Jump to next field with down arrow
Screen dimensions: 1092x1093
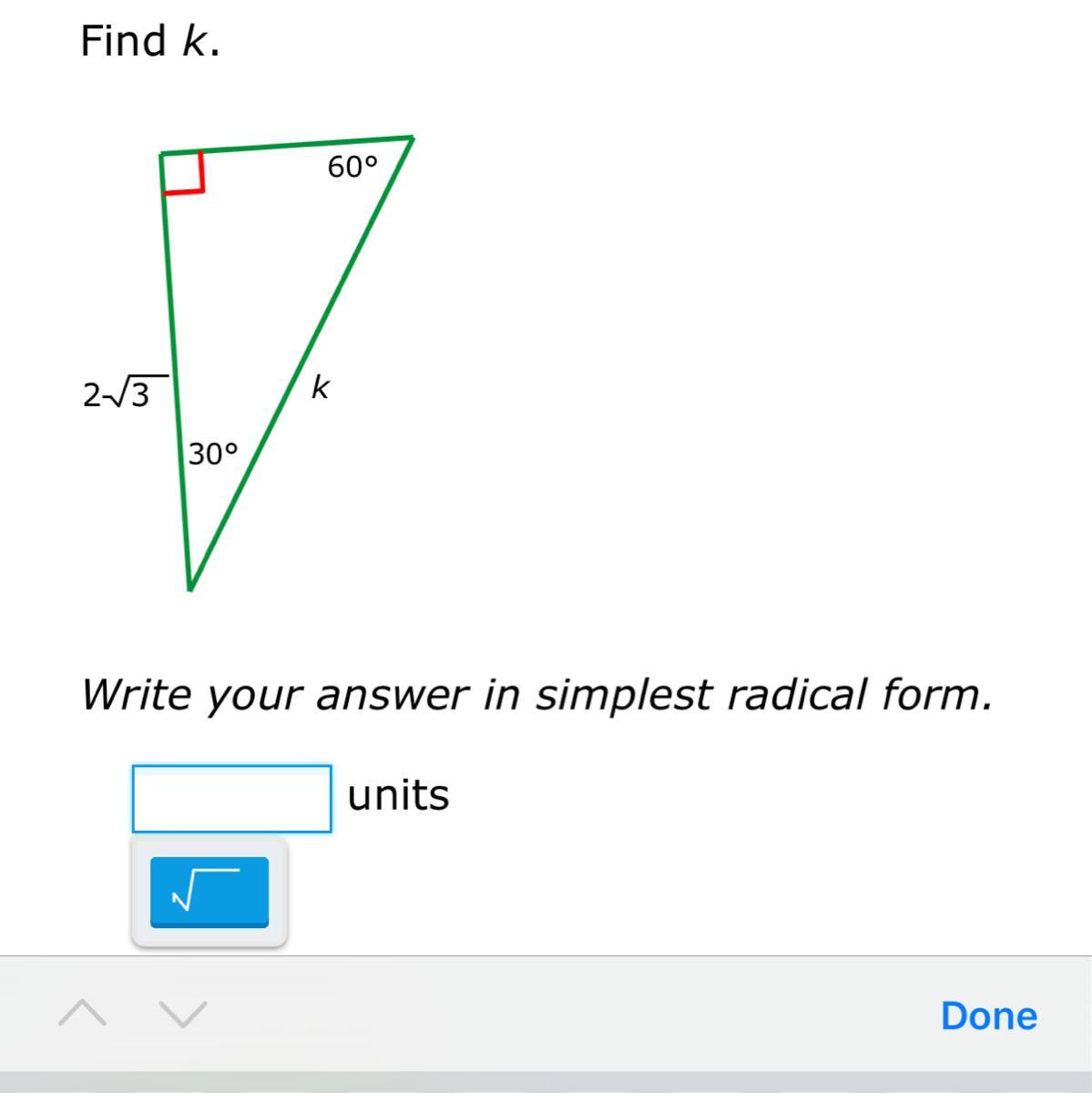coord(183,1013)
